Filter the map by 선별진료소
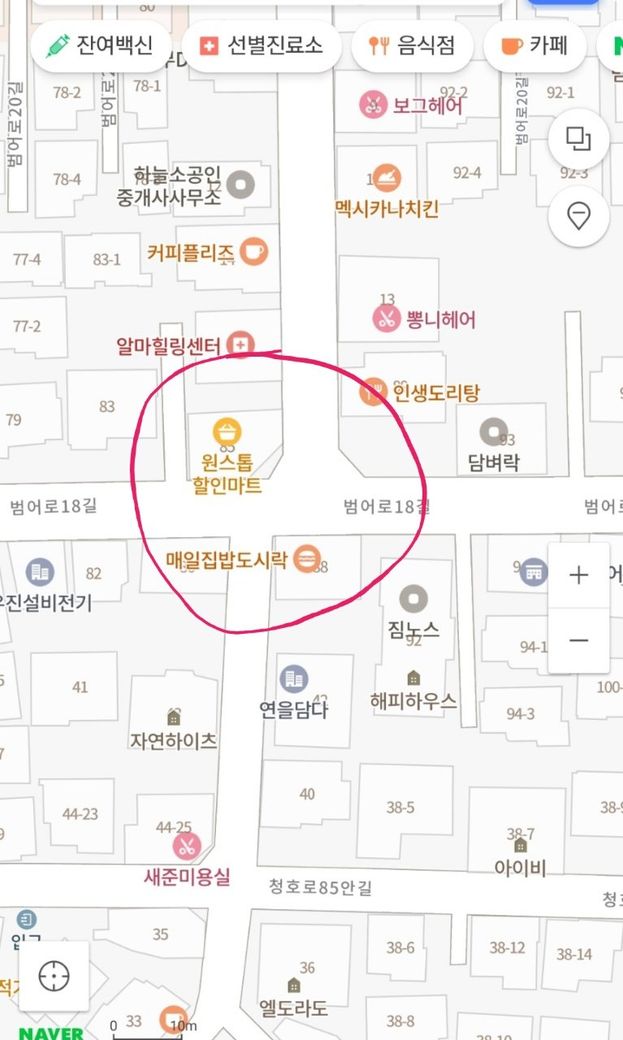 point(260,46)
